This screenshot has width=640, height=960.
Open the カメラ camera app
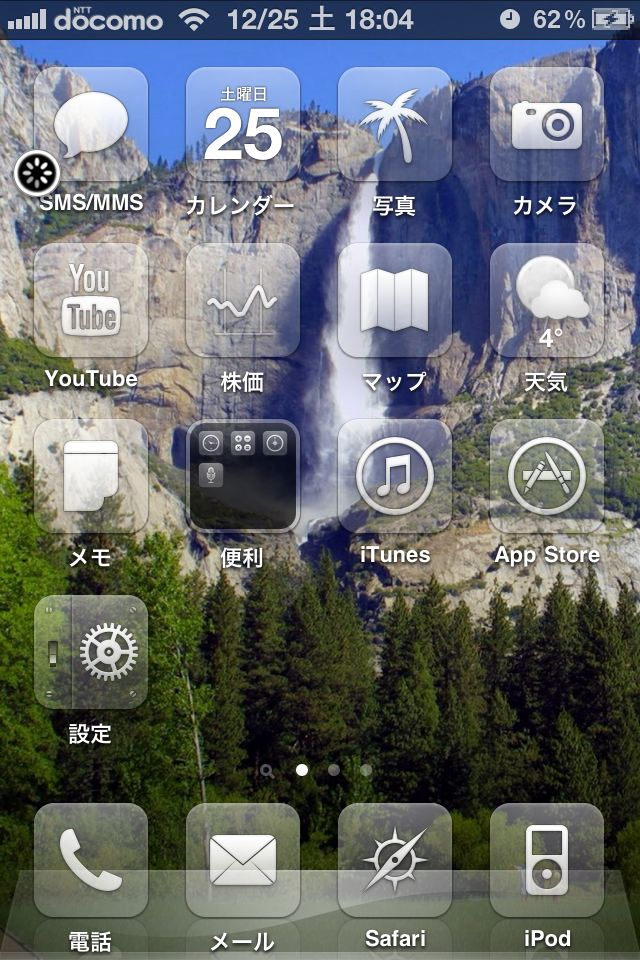(547, 124)
